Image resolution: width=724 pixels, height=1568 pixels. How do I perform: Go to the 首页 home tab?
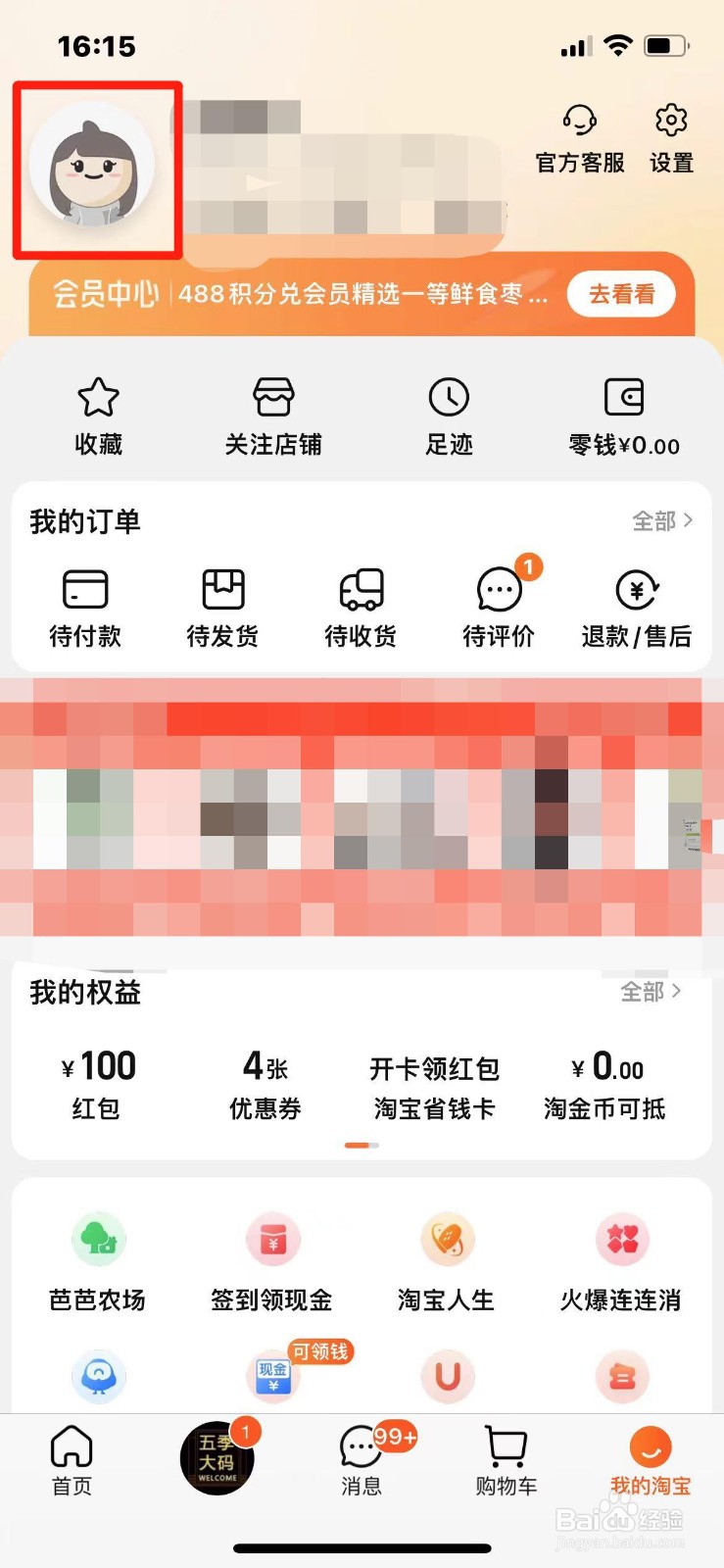71,1460
